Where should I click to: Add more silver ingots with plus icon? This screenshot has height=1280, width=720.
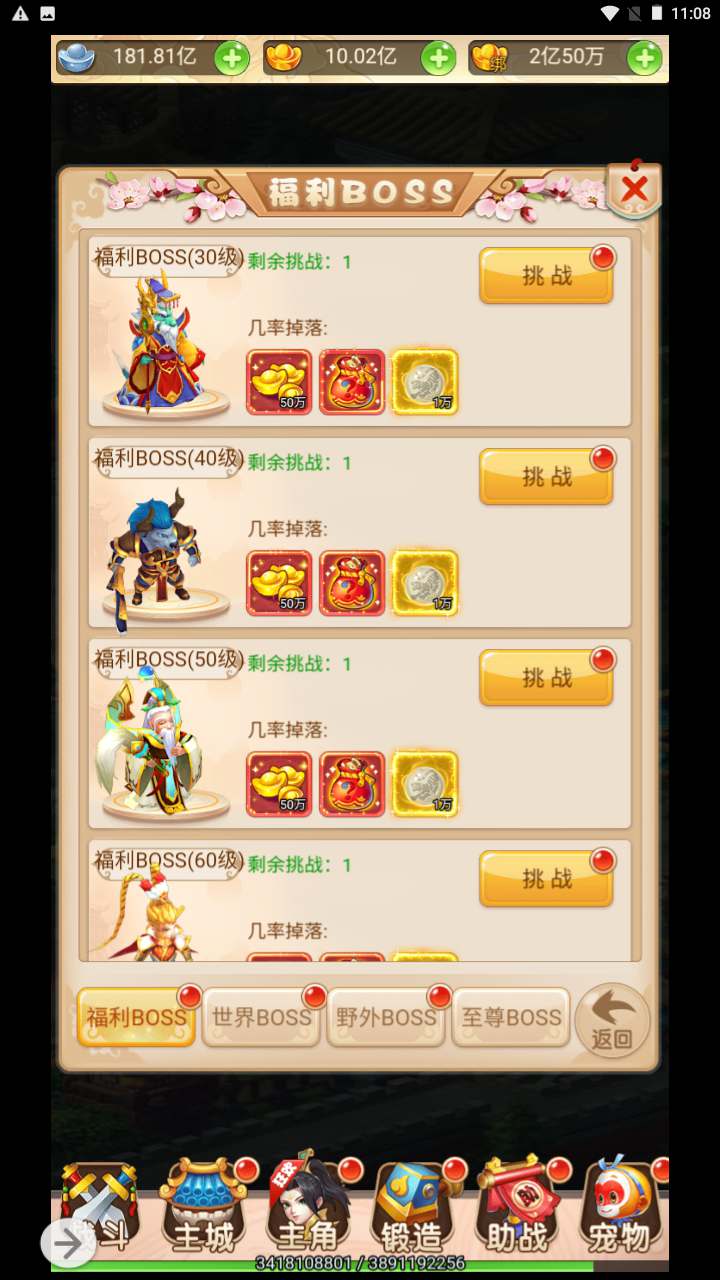[x=232, y=58]
